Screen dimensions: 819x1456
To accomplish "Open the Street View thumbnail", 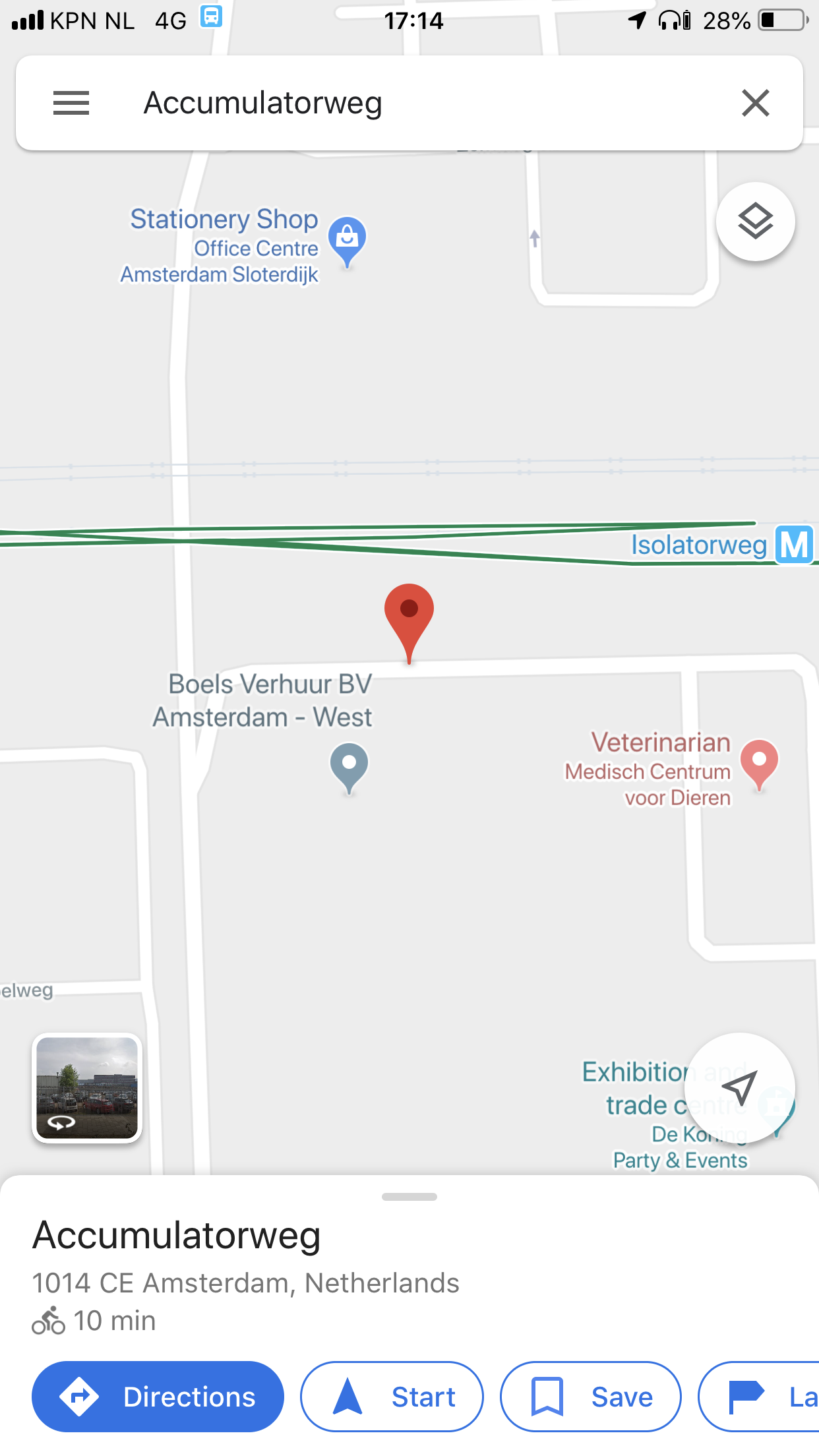I will point(87,1087).
